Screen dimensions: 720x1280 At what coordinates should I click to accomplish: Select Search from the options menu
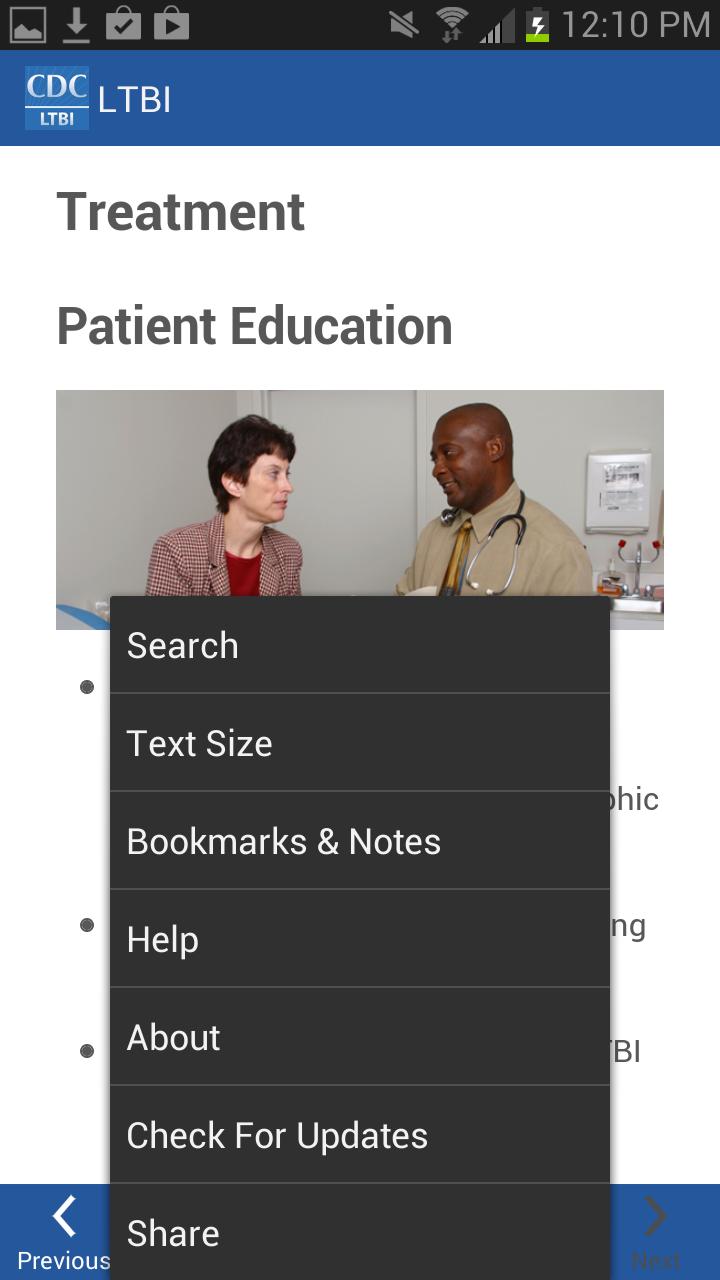tap(360, 645)
